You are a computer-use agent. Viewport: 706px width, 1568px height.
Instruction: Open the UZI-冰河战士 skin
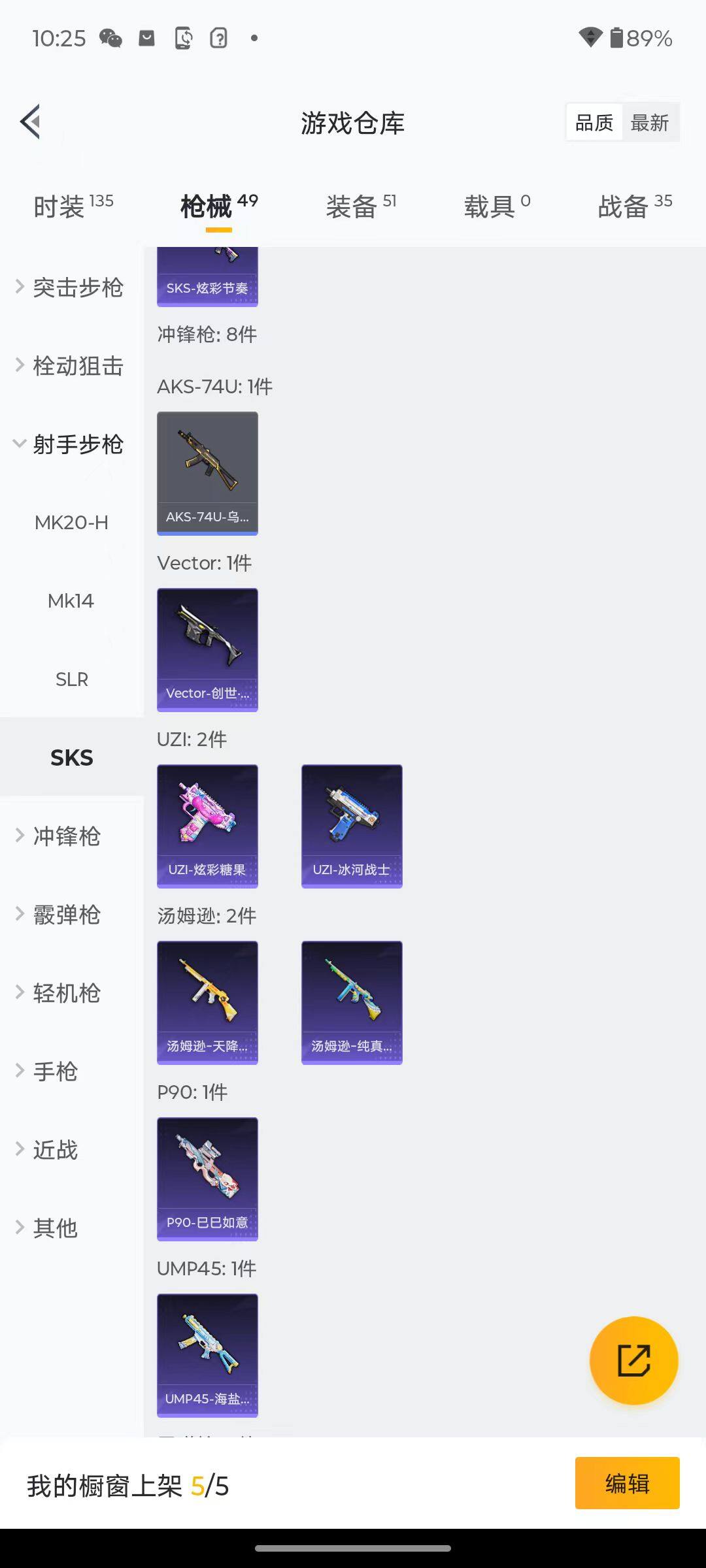click(x=352, y=826)
